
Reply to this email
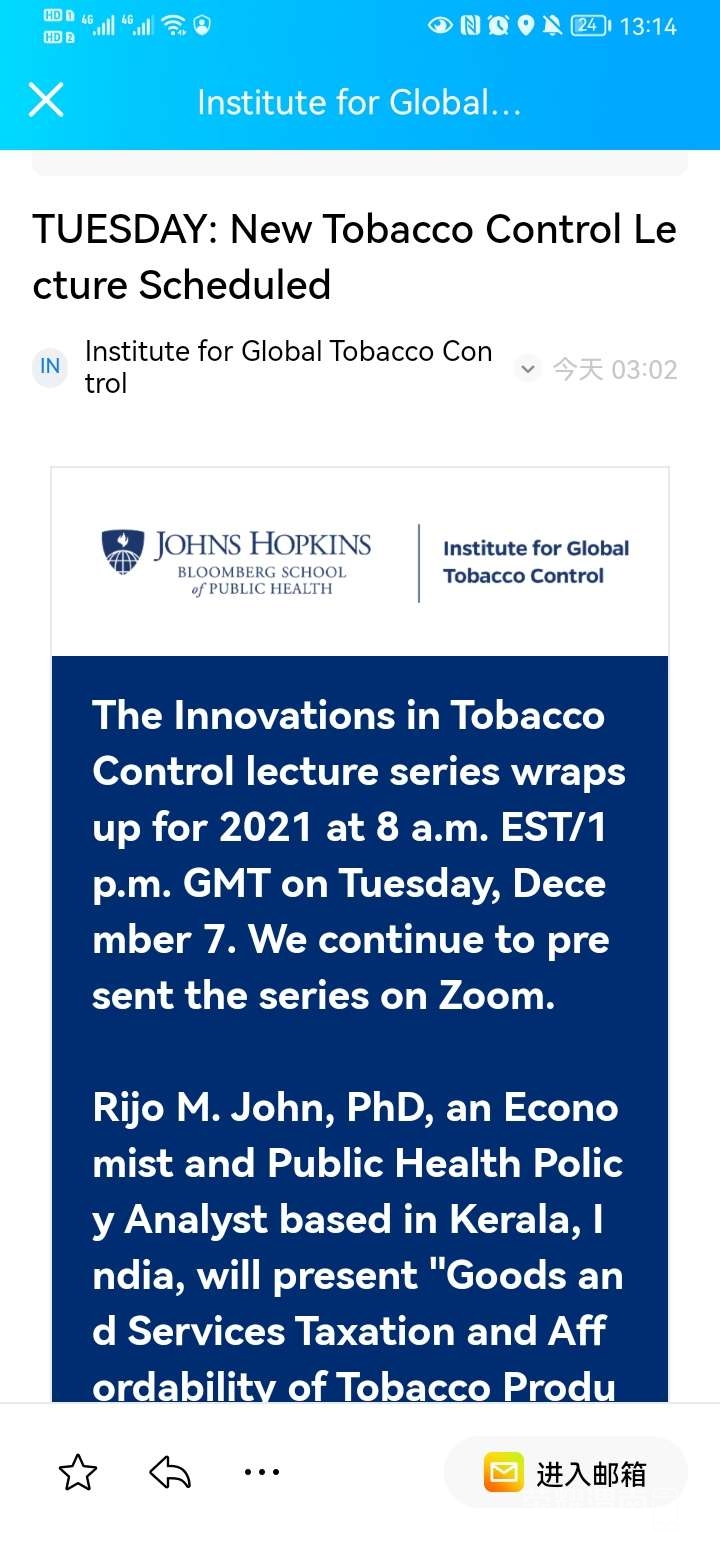[170, 1472]
